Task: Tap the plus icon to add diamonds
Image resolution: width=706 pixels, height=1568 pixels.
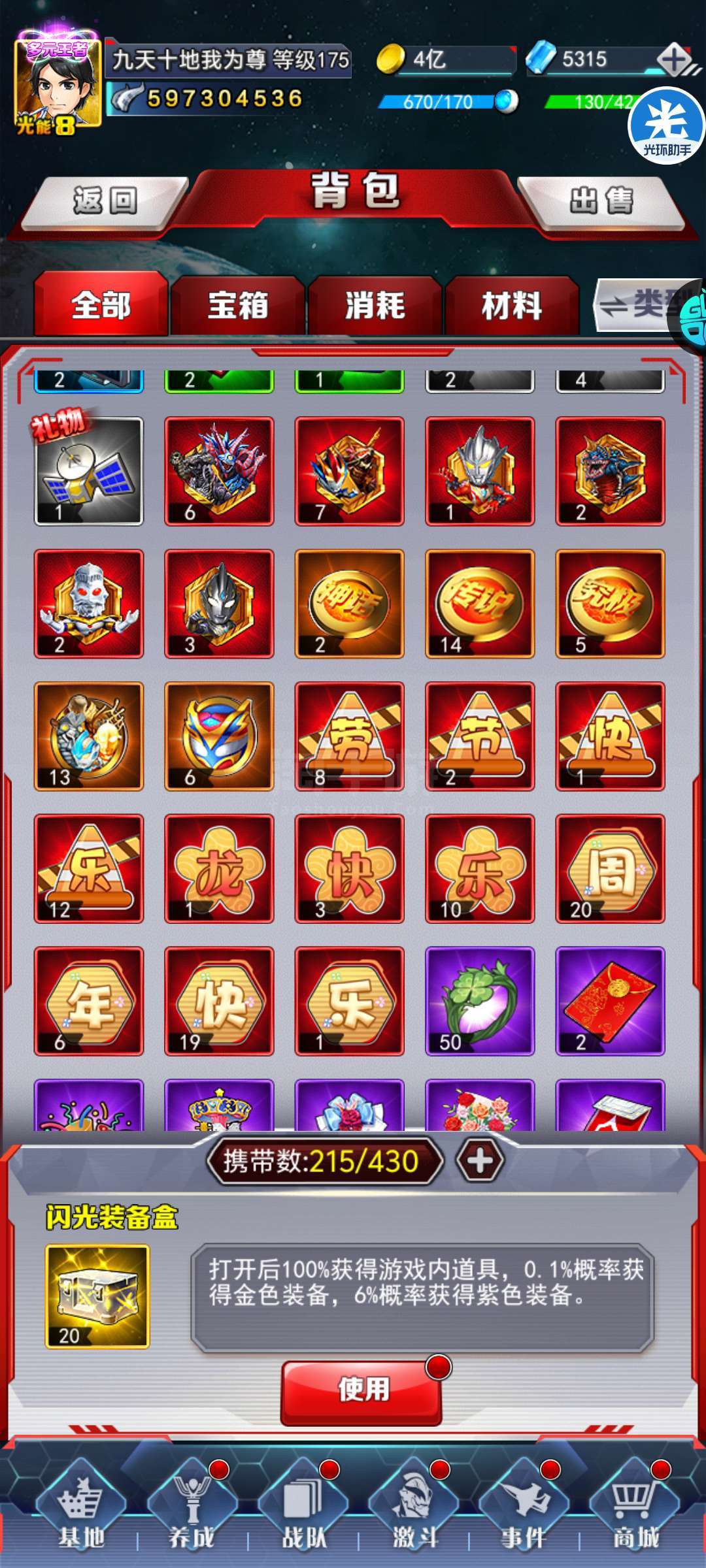Action: pos(673,60)
